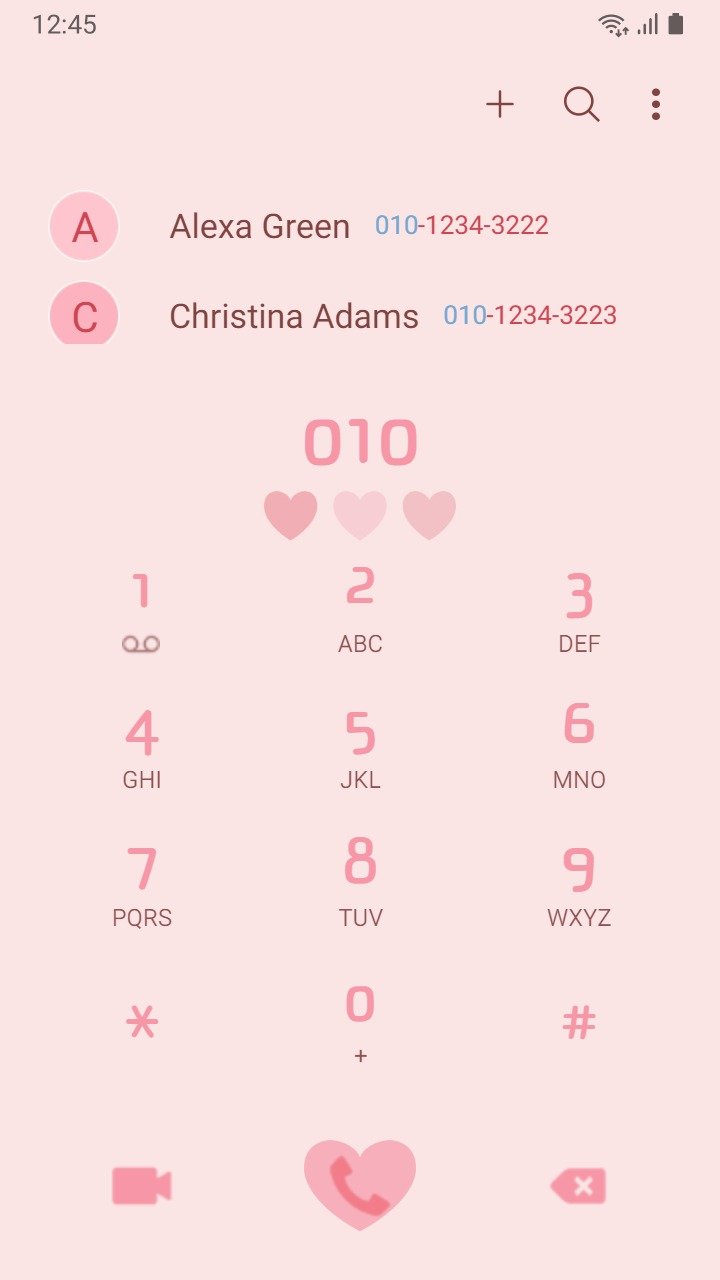Dial digit 1 voicemail key
Image resolution: width=720 pixels, height=1280 pixels.
[141, 612]
